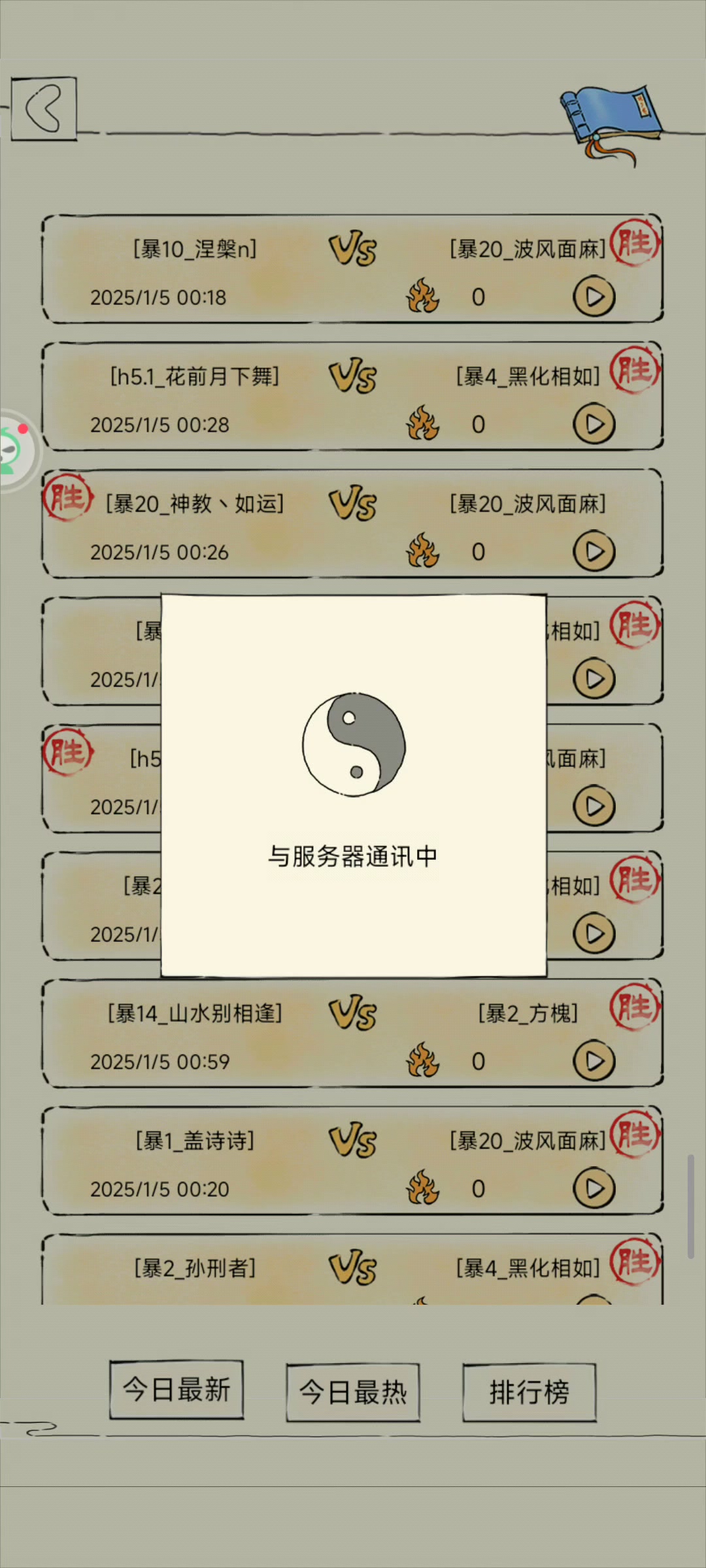This screenshot has height=1568, width=706.
Task: Play replay of h5.1_花前月下舞 vs 暴4_黑化相如
Action: pyautogui.click(x=594, y=424)
